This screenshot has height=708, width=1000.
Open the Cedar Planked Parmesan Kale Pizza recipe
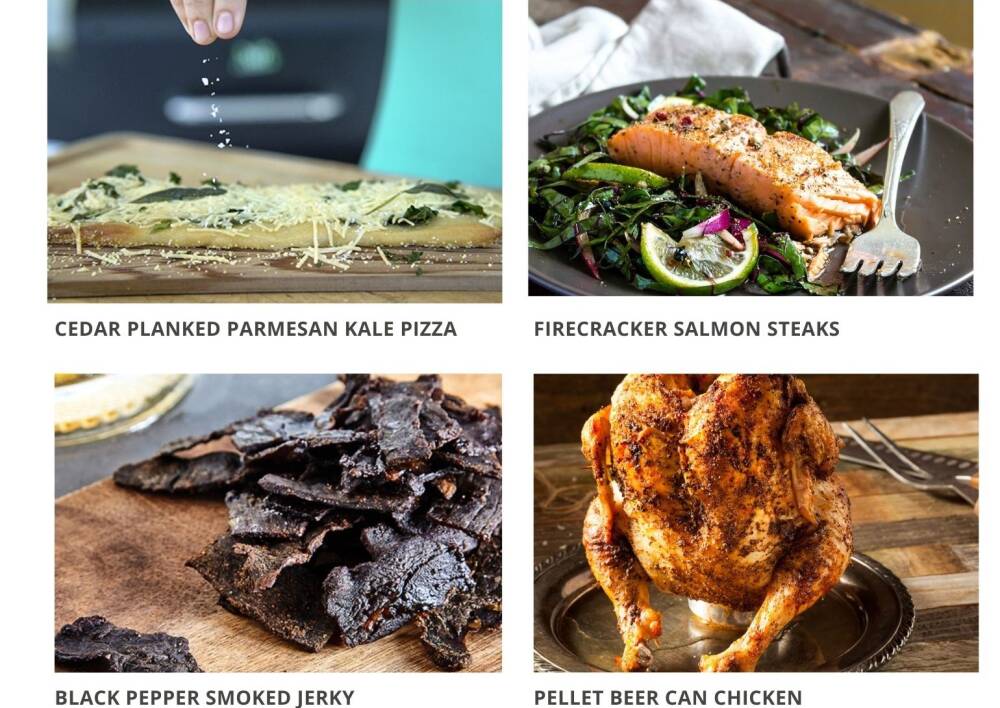256,328
